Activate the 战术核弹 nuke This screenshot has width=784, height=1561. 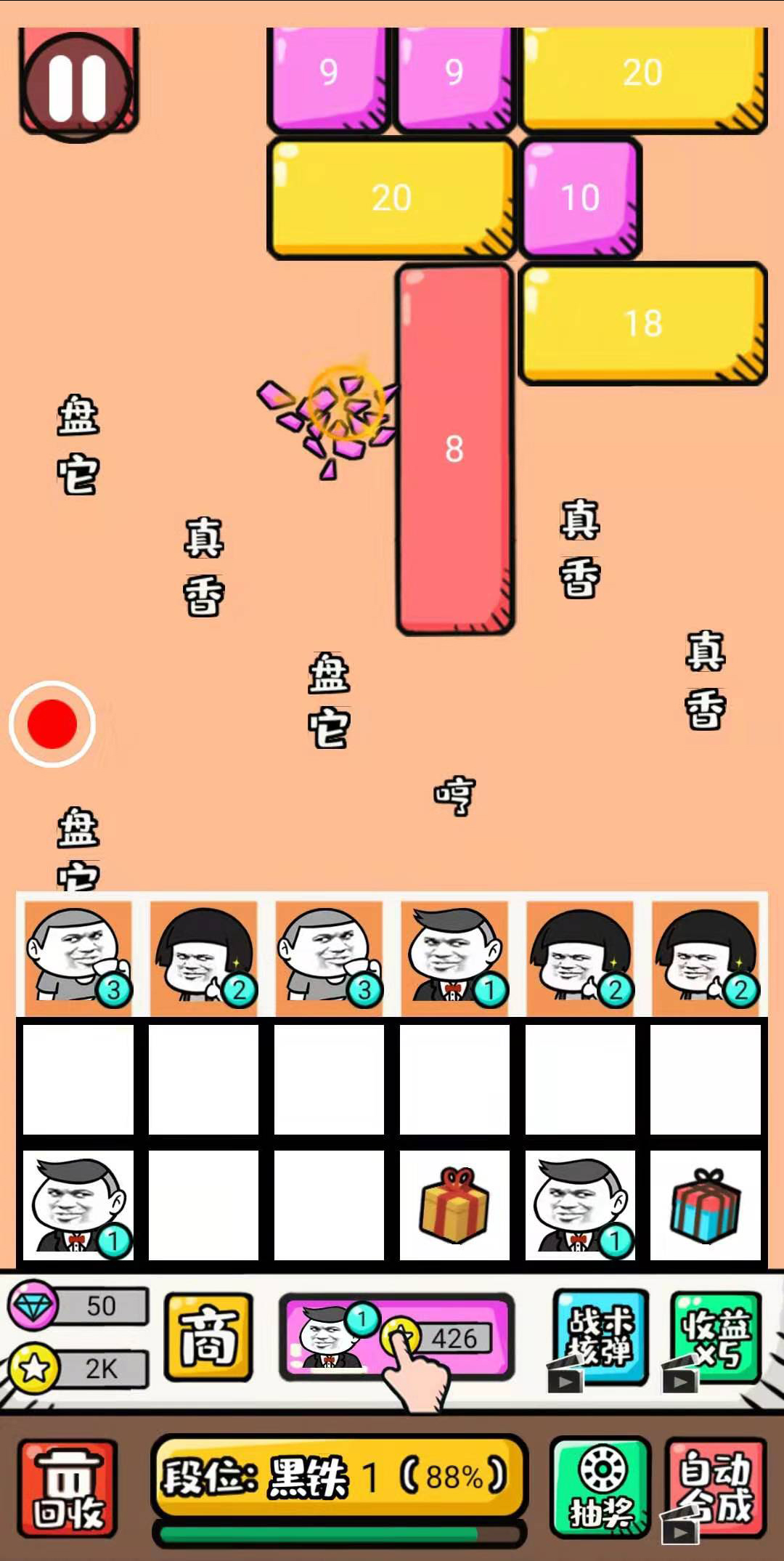pyautogui.click(x=600, y=1337)
